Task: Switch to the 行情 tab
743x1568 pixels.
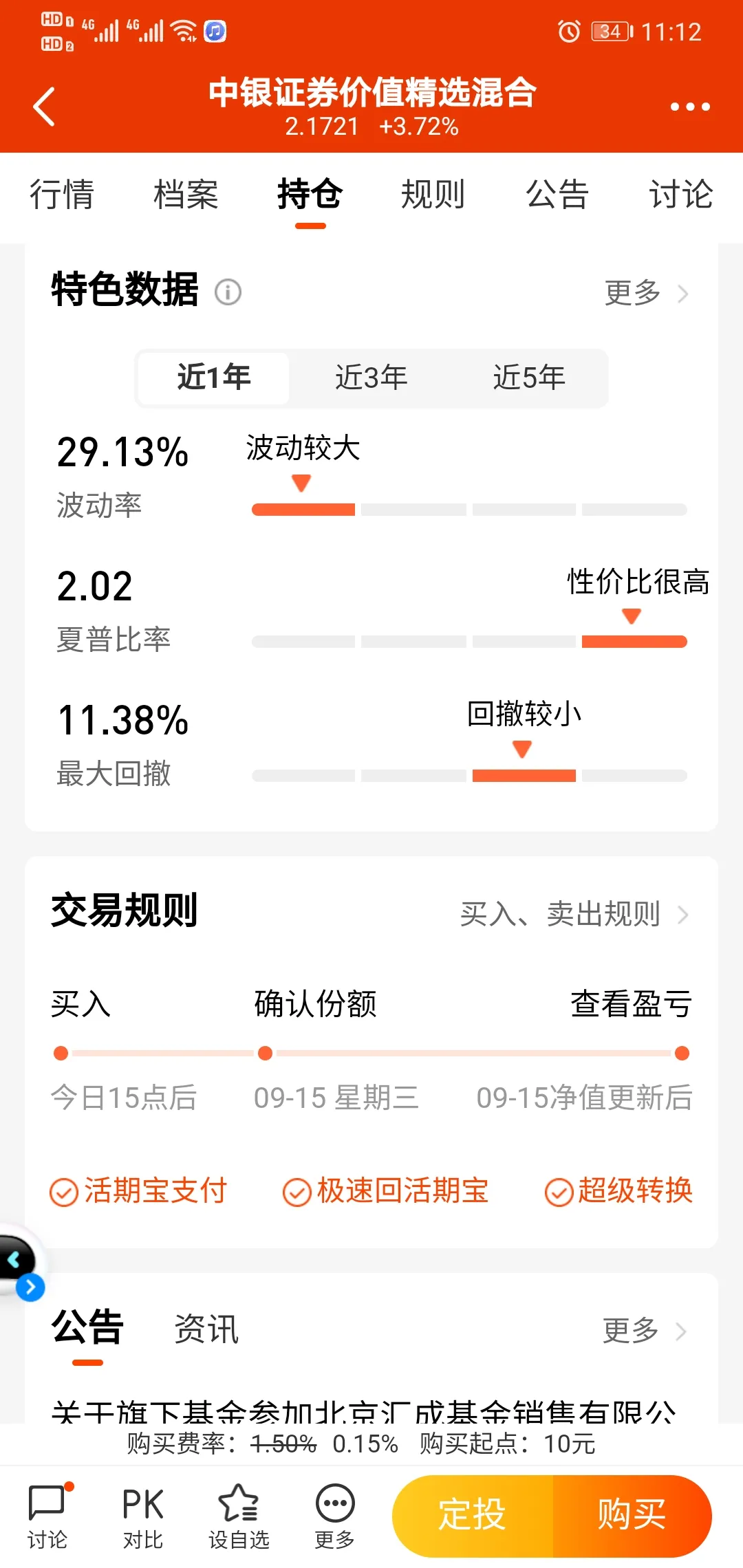Action: tap(62, 194)
